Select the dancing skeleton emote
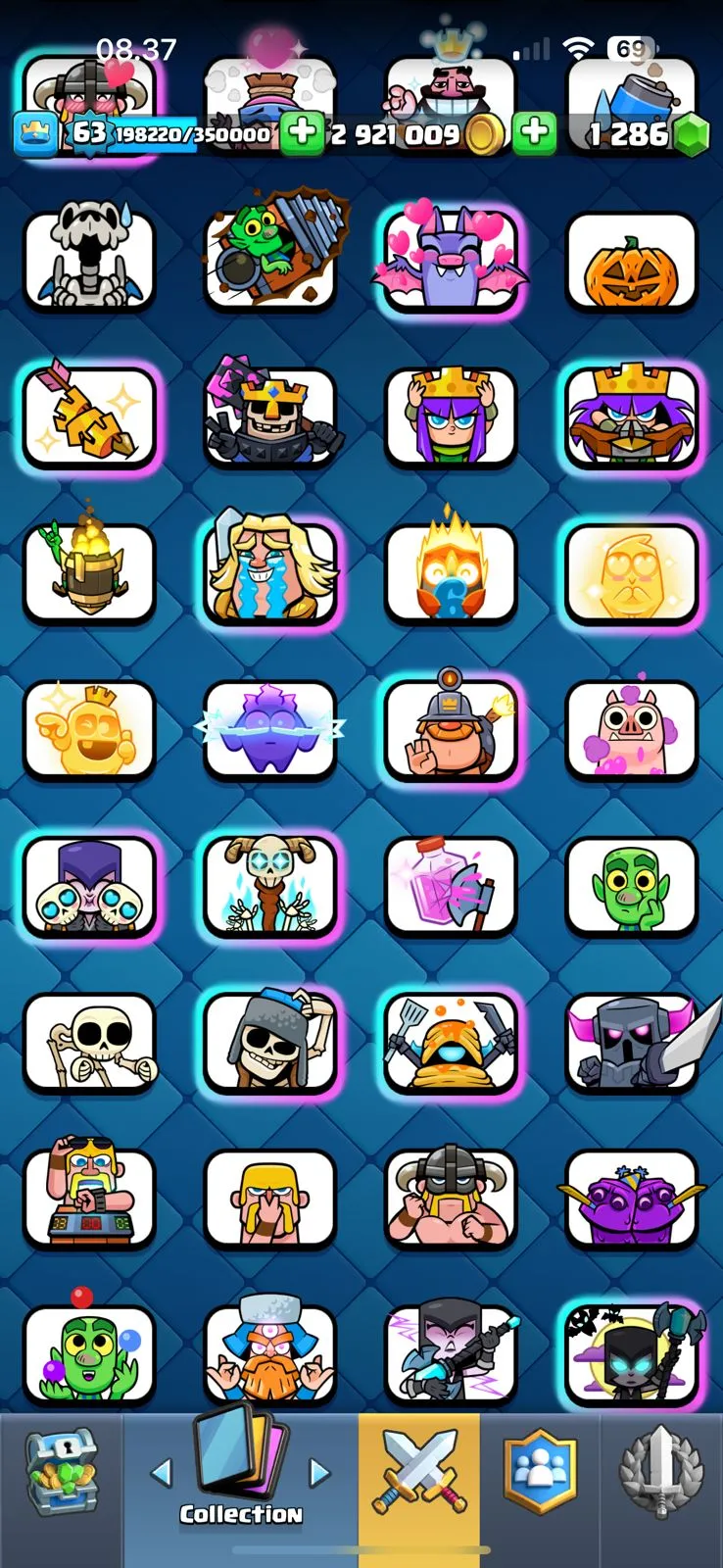 (89, 1043)
